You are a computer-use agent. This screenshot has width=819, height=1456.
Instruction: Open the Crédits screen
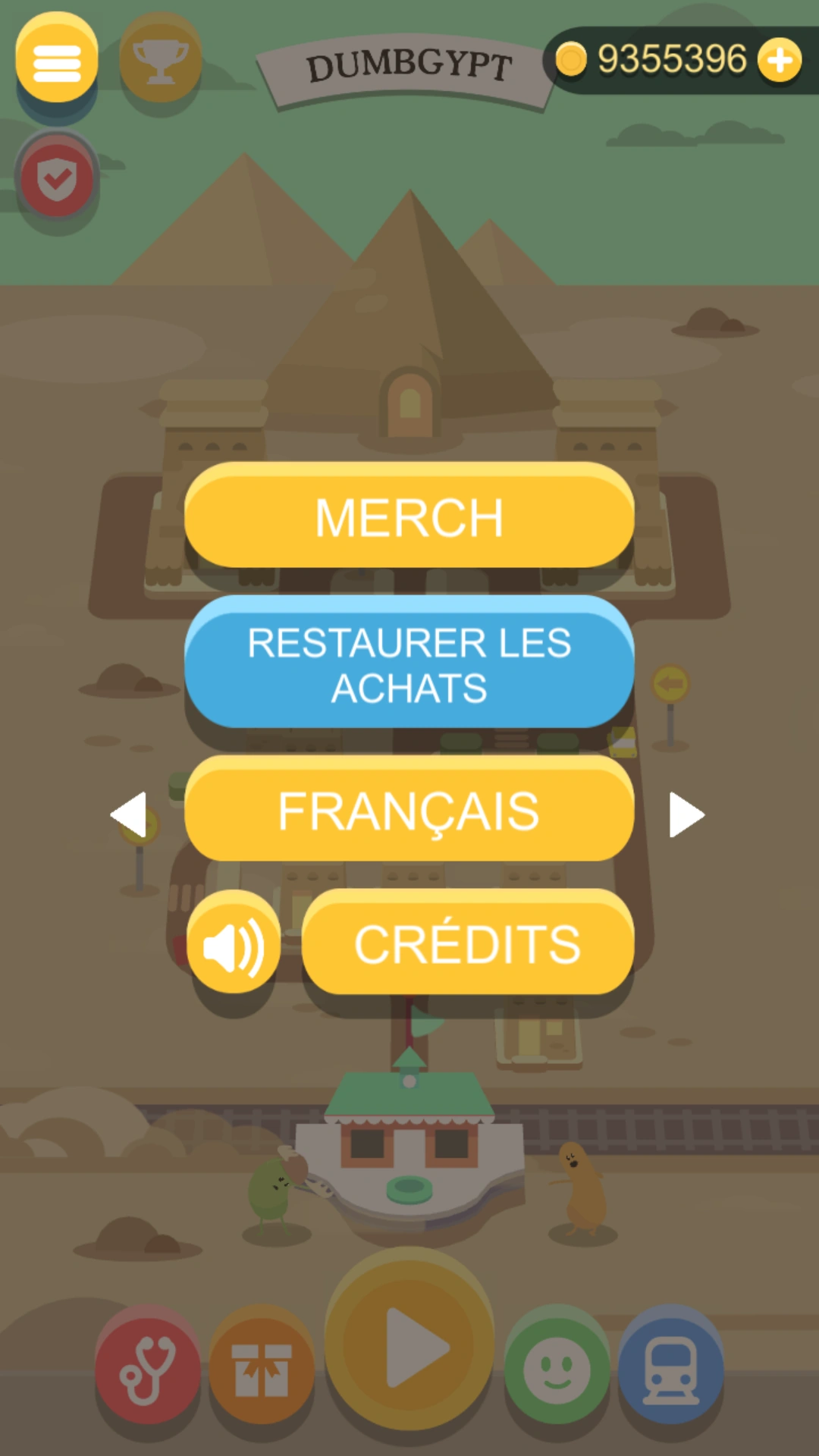tap(467, 943)
